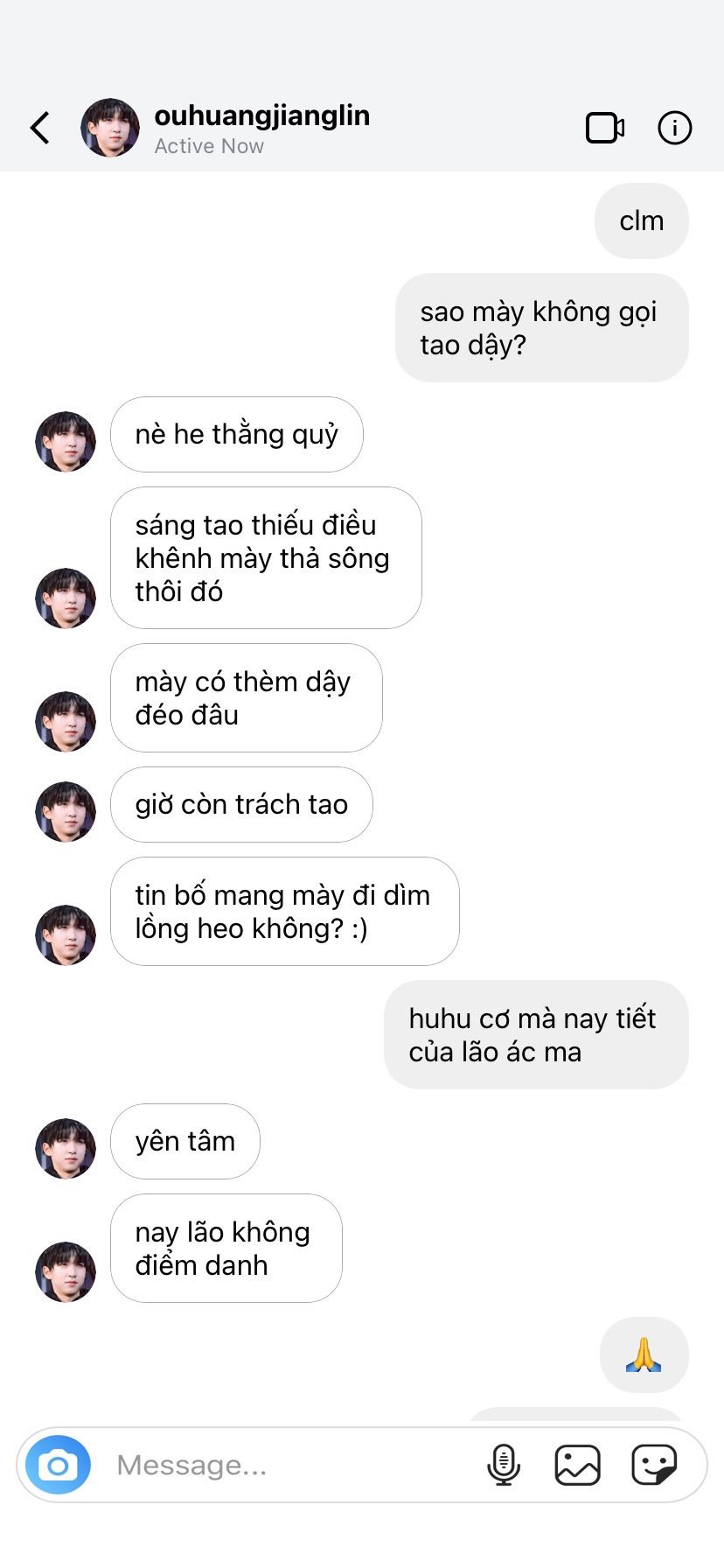The image size is (724, 1568).
Task: Tap the sender avatar beside "yên tâm"
Action: (66, 1148)
